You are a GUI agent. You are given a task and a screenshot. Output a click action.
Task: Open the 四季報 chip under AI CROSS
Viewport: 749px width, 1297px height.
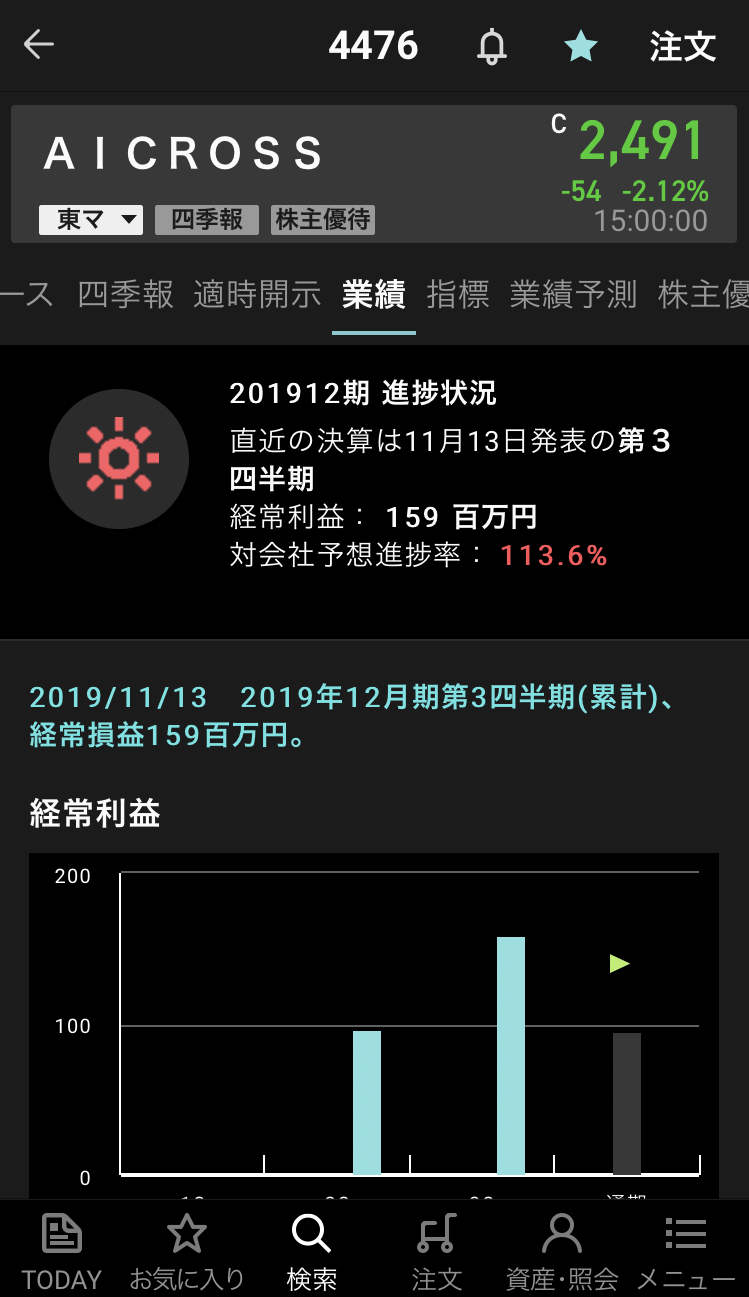[207, 220]
